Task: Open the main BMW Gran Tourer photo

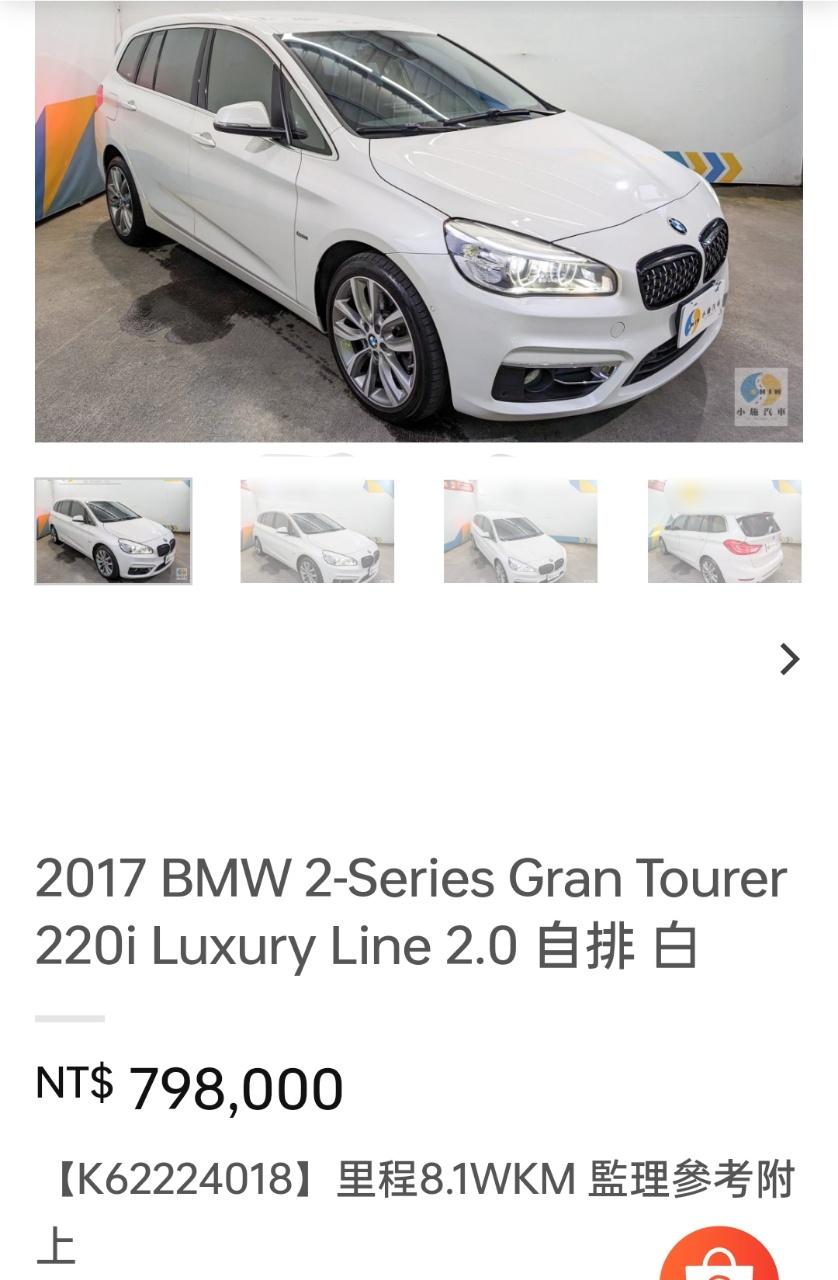Action: tap(418, 221)
